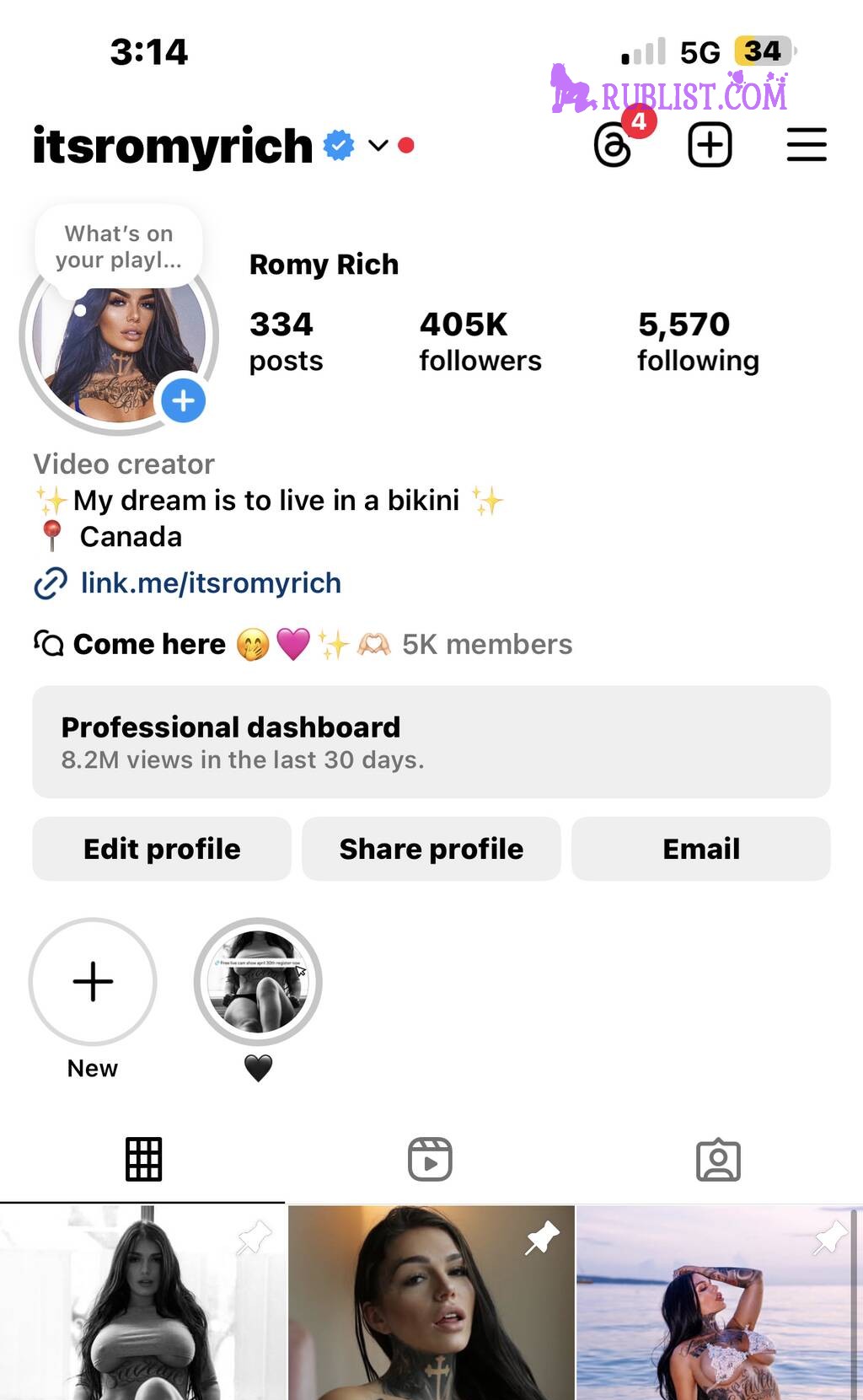Open the black heart story highlight

click(x=258, y=982)
